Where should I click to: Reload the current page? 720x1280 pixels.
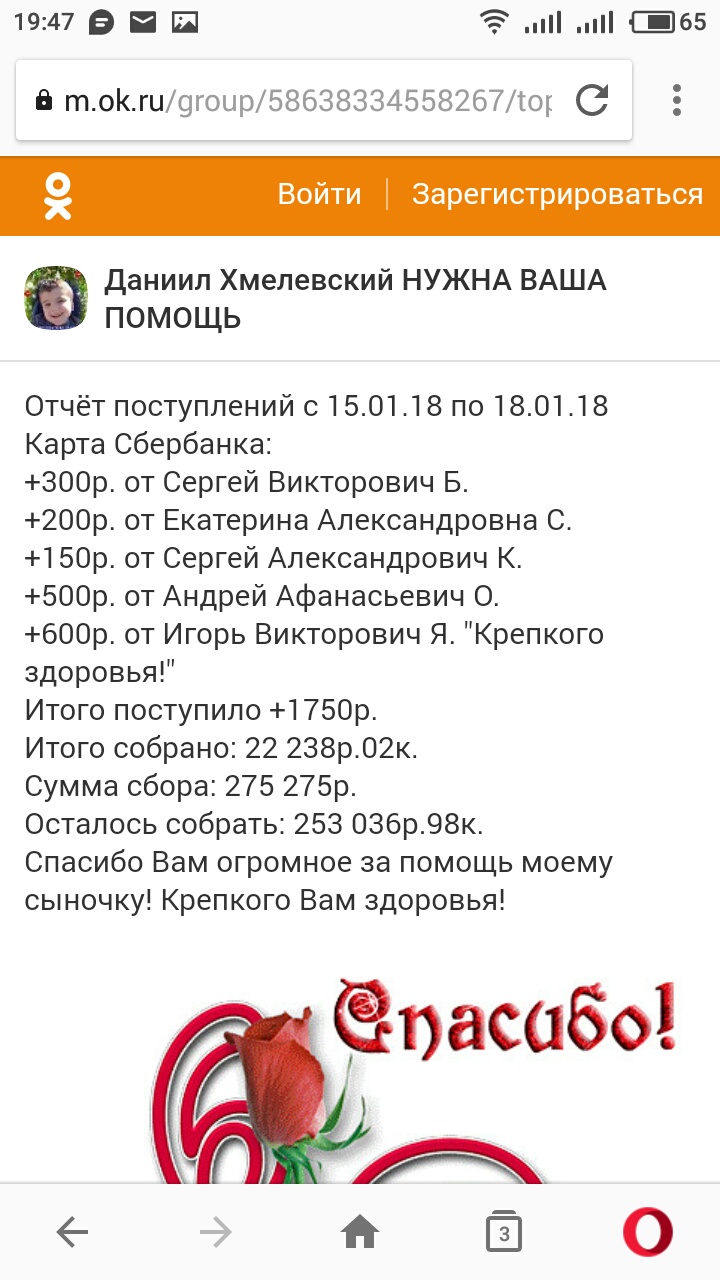(592, 100)
